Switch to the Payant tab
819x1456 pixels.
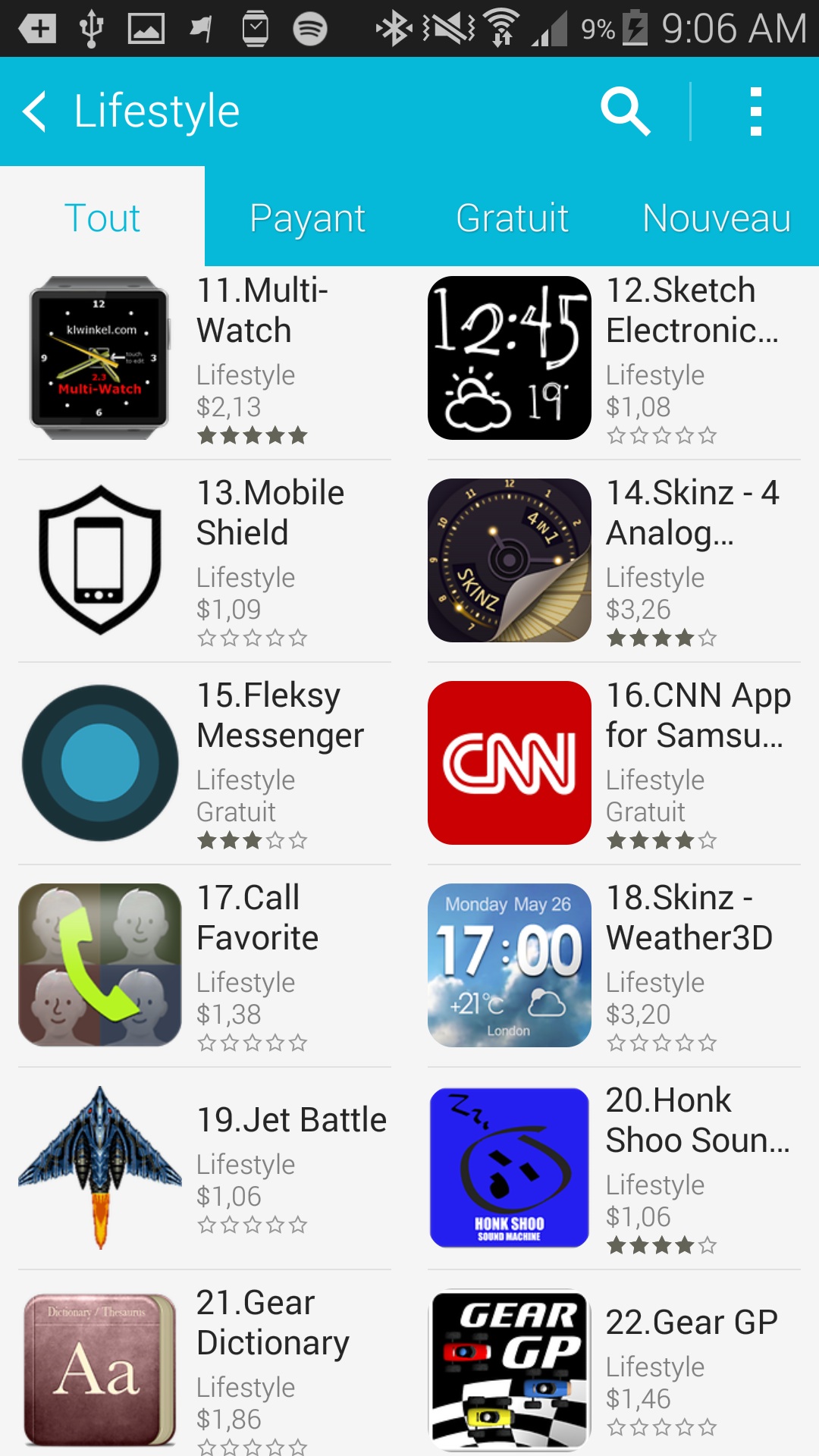coord(307,218)
